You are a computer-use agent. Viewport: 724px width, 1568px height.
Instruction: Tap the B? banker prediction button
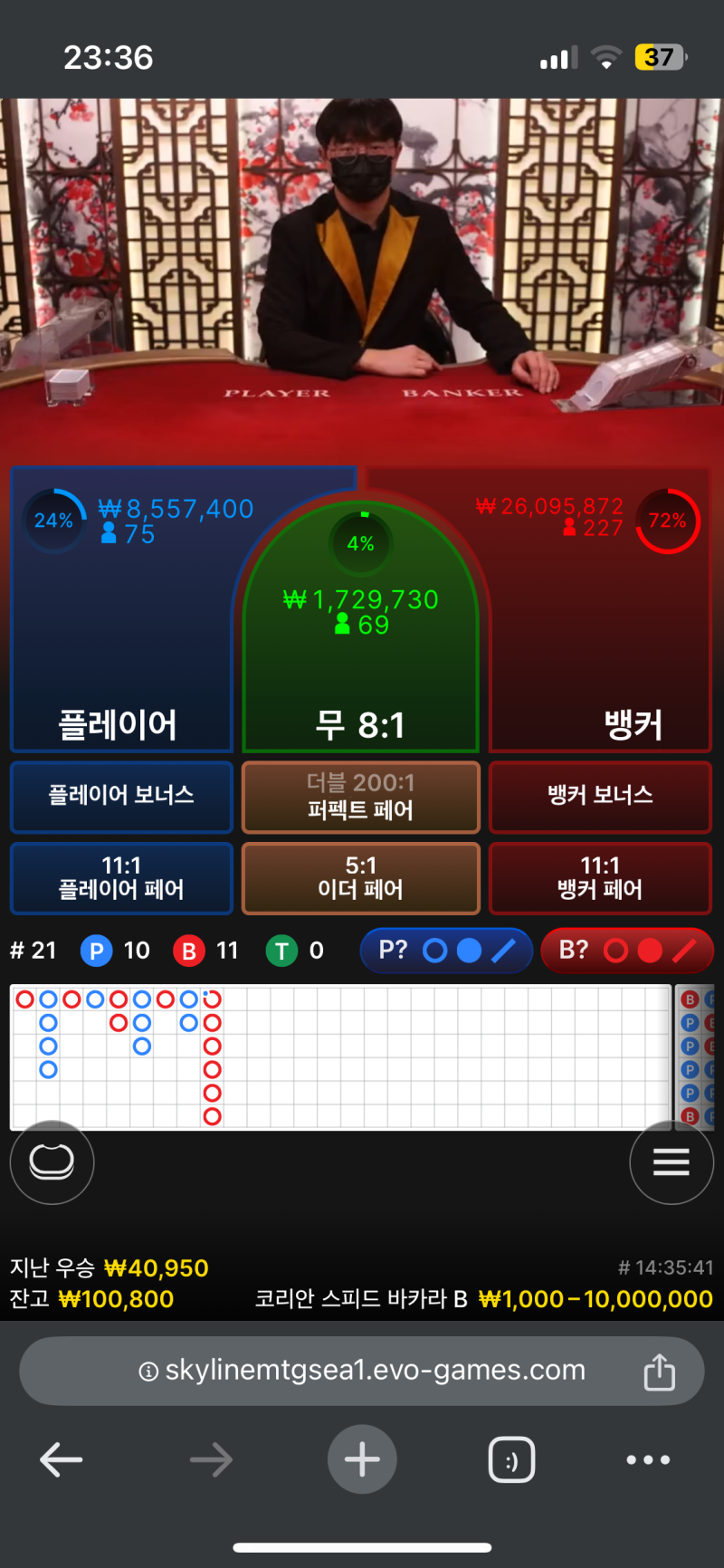(626, 951)
